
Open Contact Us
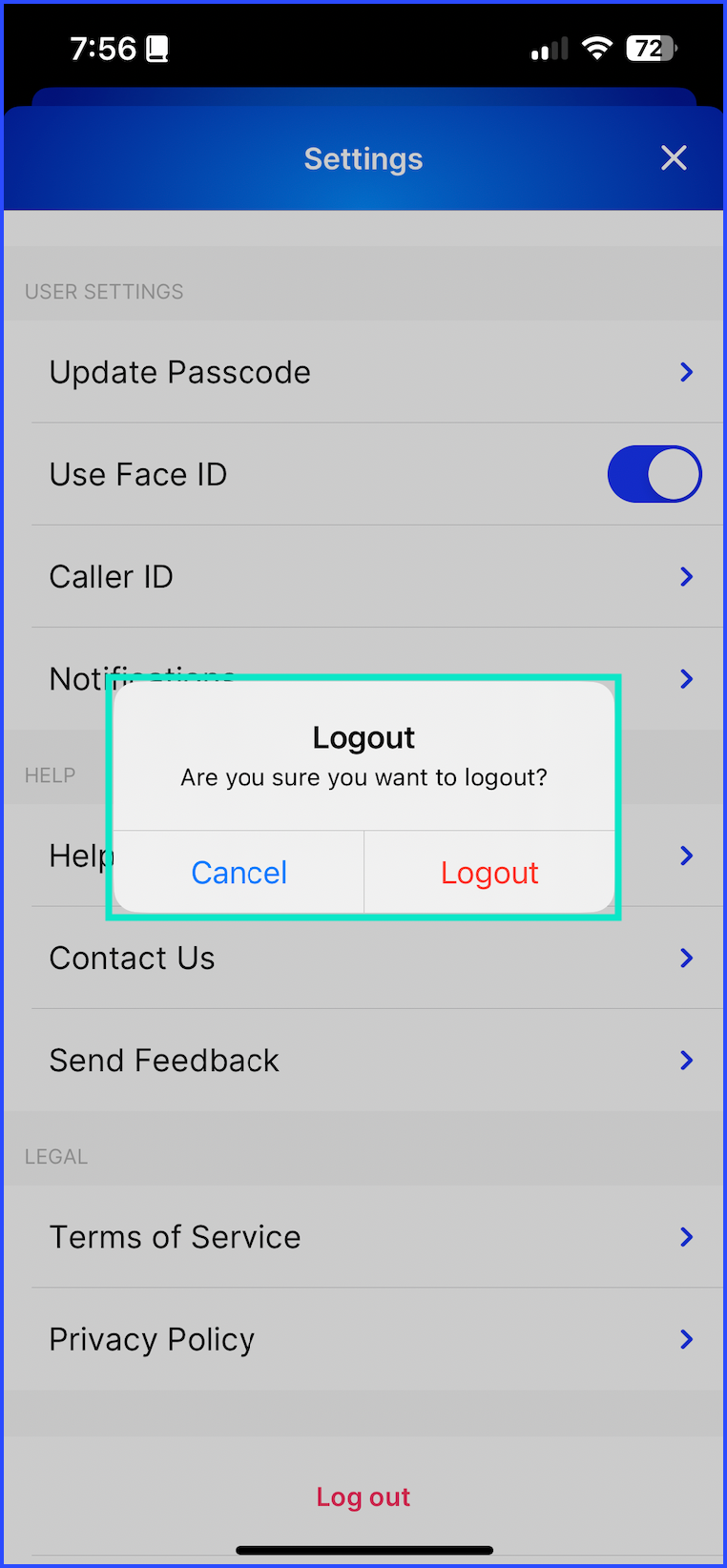pos(363,958)
